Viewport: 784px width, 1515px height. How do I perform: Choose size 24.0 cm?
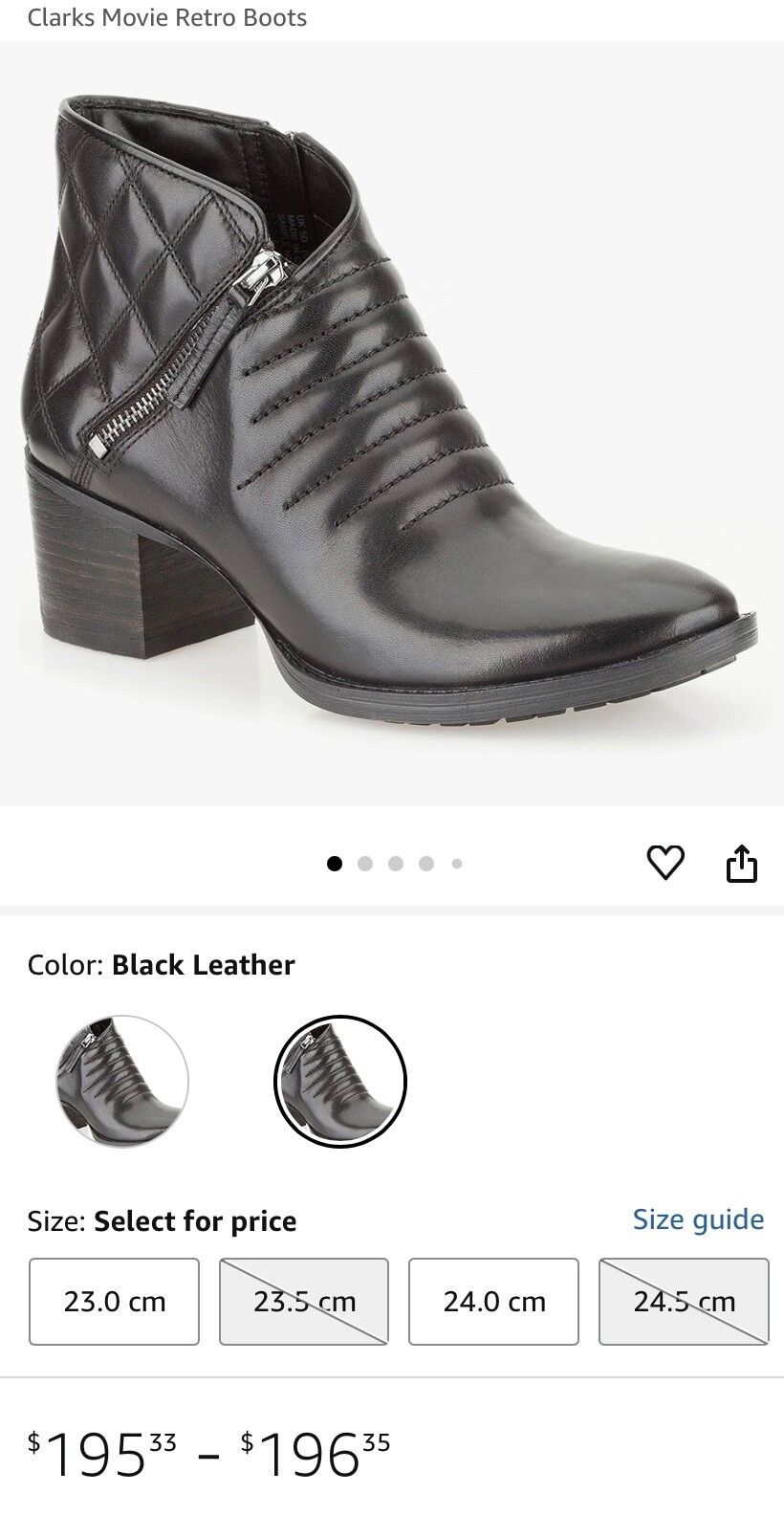[x=493, y=1302]
